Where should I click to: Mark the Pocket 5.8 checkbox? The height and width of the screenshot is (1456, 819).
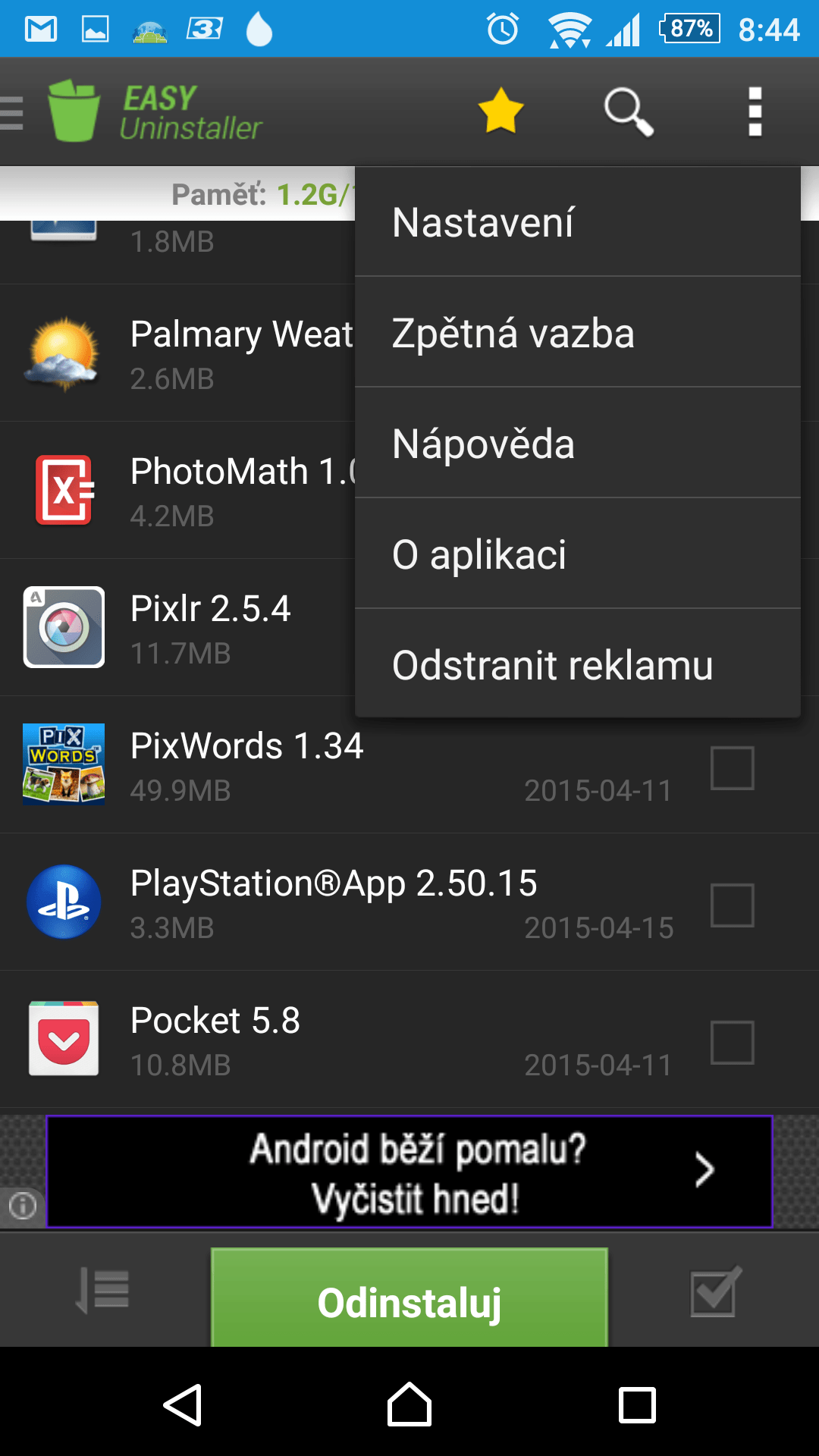tap(732, 1043)
